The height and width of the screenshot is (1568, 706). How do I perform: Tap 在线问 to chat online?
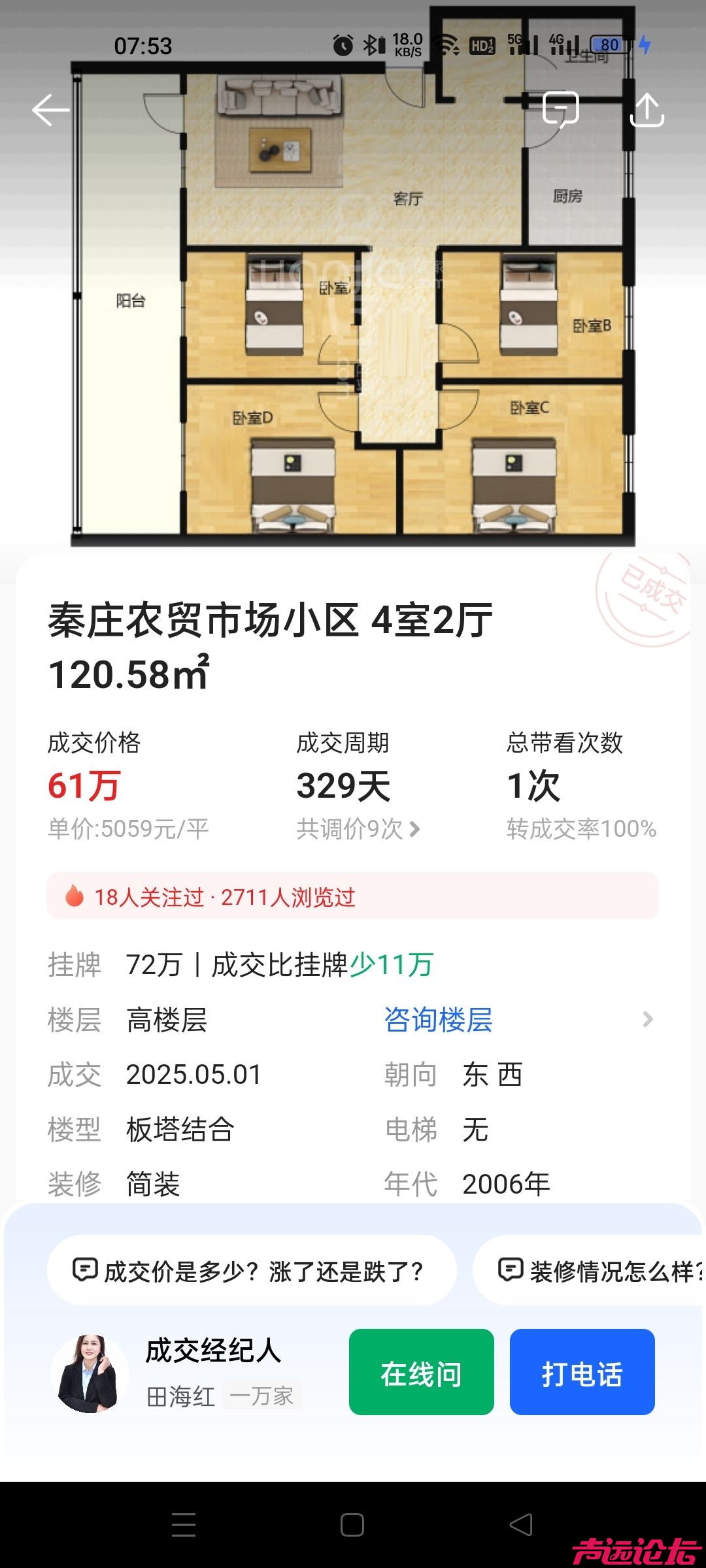tap(421, 1372)
